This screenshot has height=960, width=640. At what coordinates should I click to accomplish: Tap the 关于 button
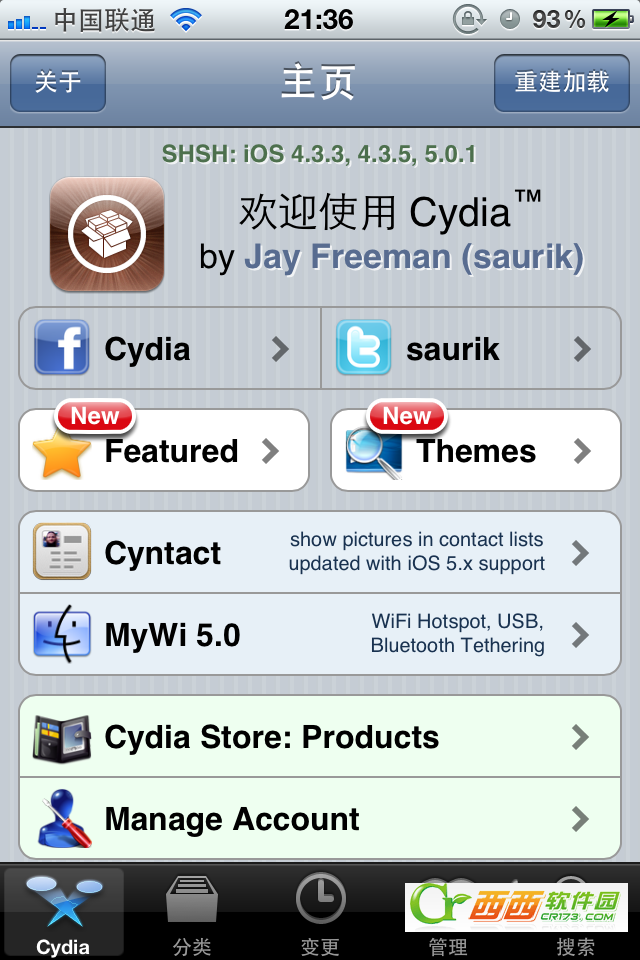[58, 83]
